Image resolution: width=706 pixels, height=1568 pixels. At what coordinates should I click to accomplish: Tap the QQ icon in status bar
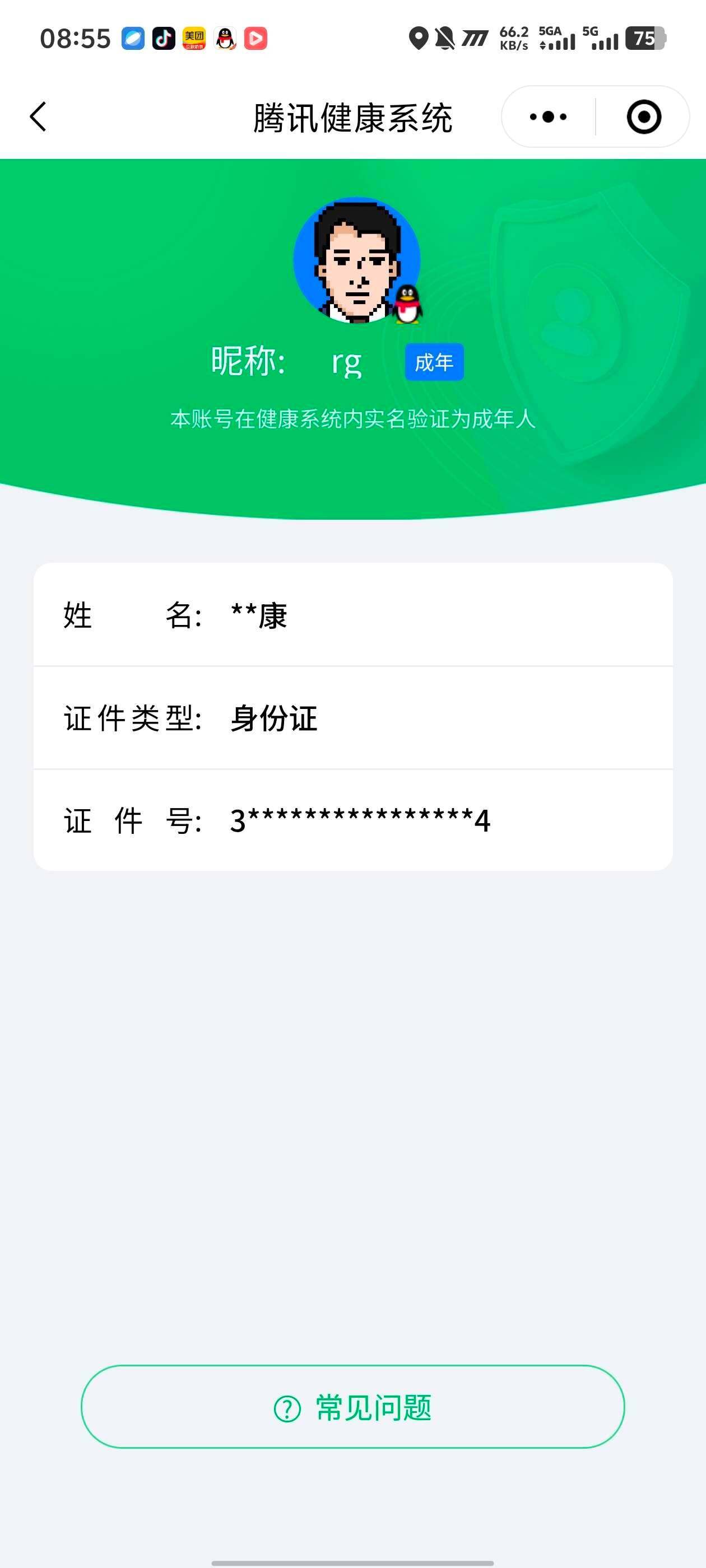(226, 38)
